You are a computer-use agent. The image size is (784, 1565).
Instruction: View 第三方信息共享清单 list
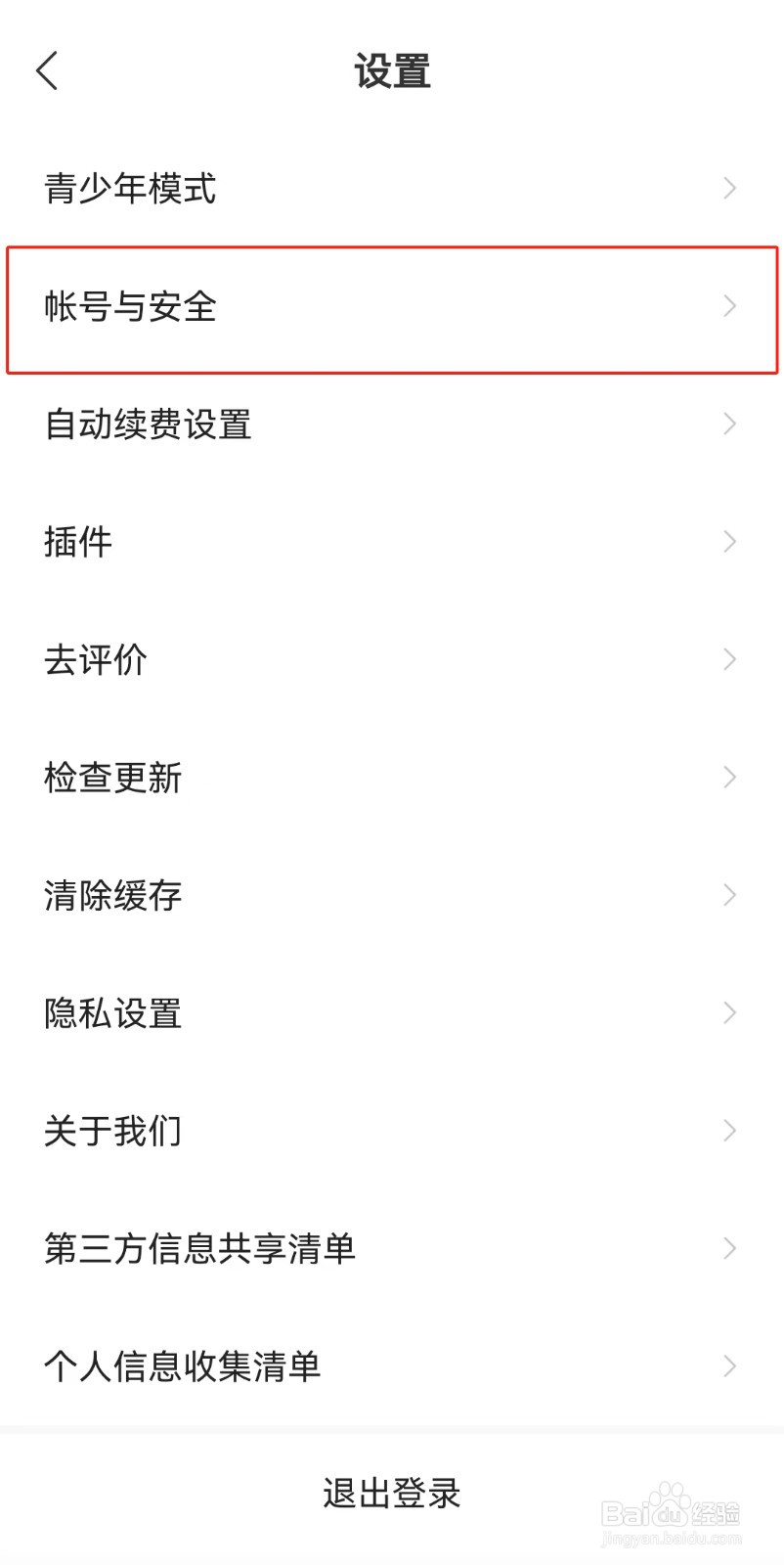coord(200,1248)
